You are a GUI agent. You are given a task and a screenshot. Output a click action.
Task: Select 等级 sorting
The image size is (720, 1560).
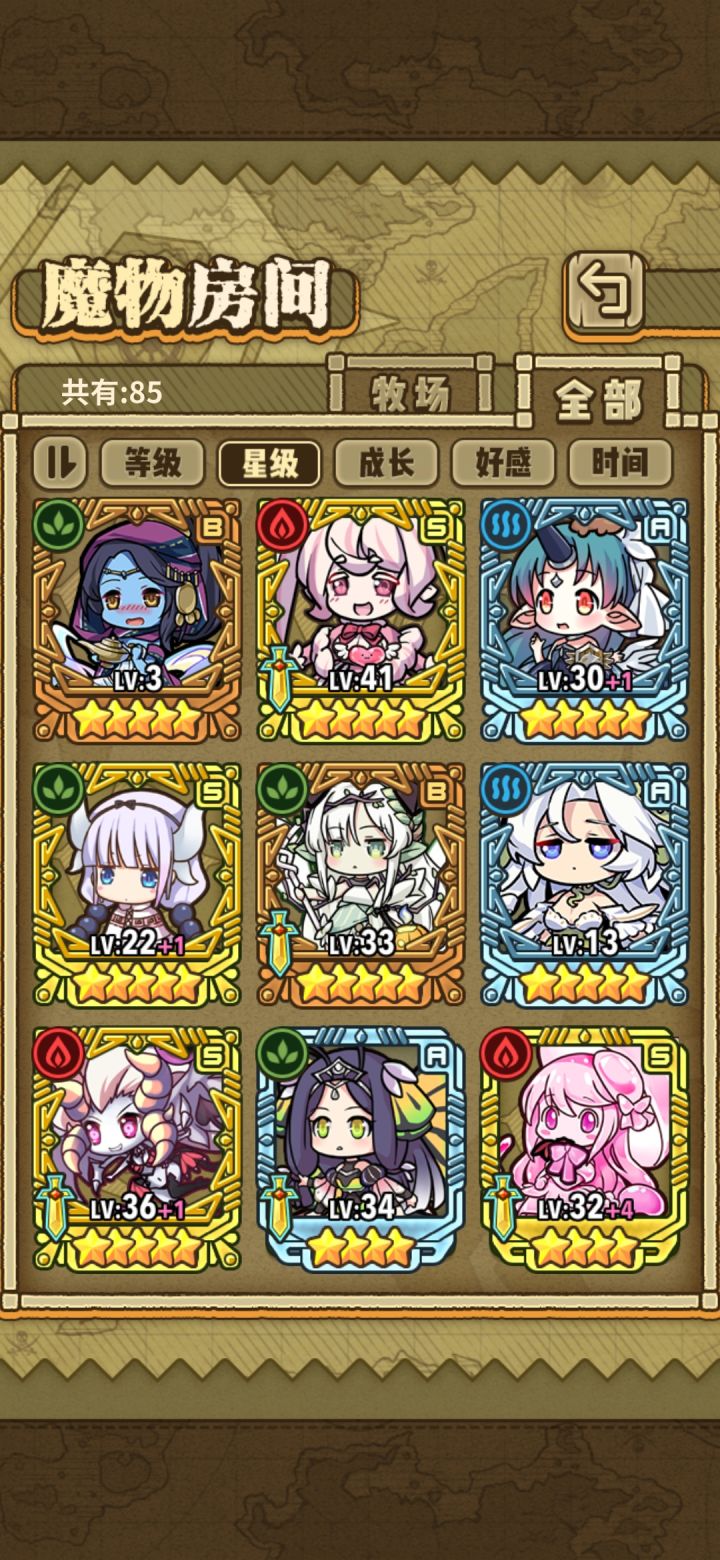[154, 461]
